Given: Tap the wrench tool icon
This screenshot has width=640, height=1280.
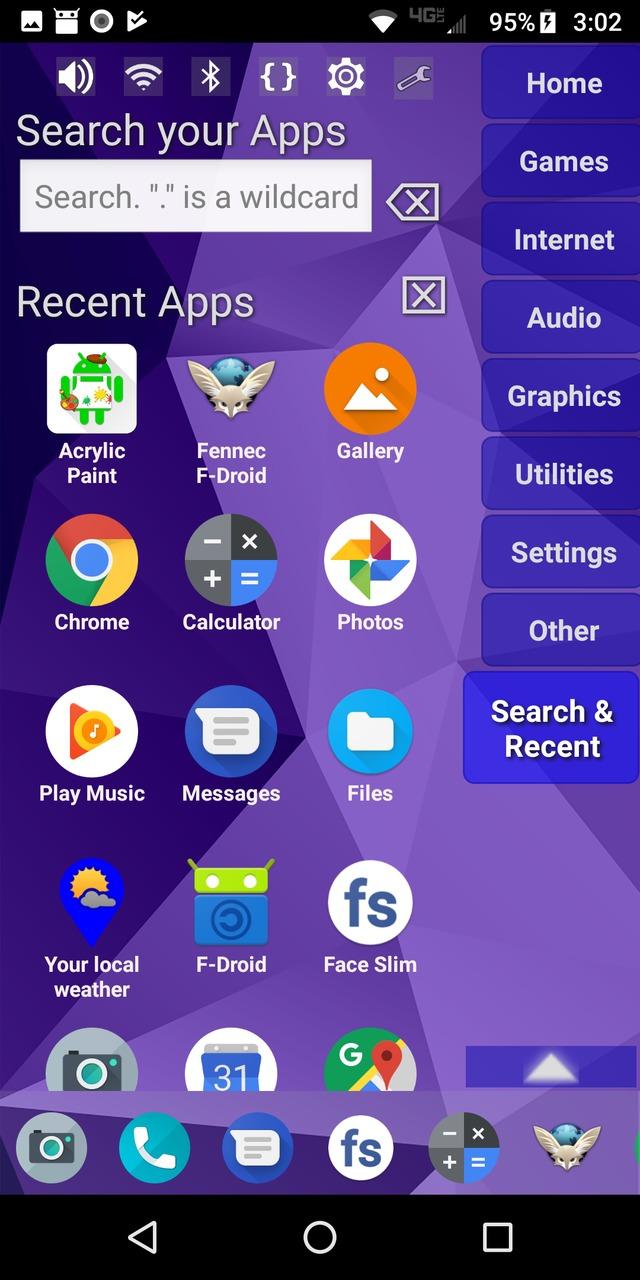Looking at the screenshot, I should tap(413, 77).
